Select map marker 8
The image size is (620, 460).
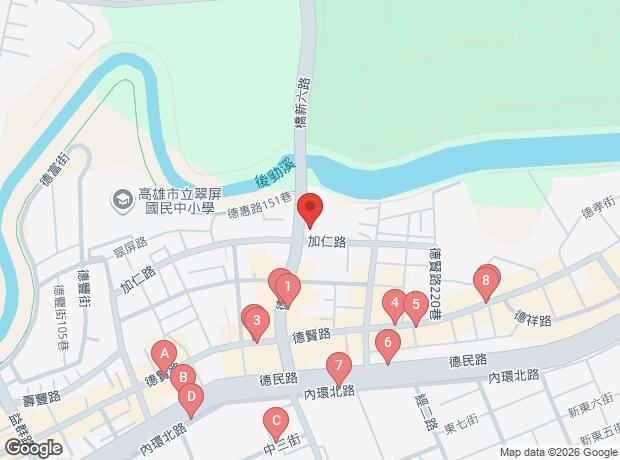[x=486, y=281]
